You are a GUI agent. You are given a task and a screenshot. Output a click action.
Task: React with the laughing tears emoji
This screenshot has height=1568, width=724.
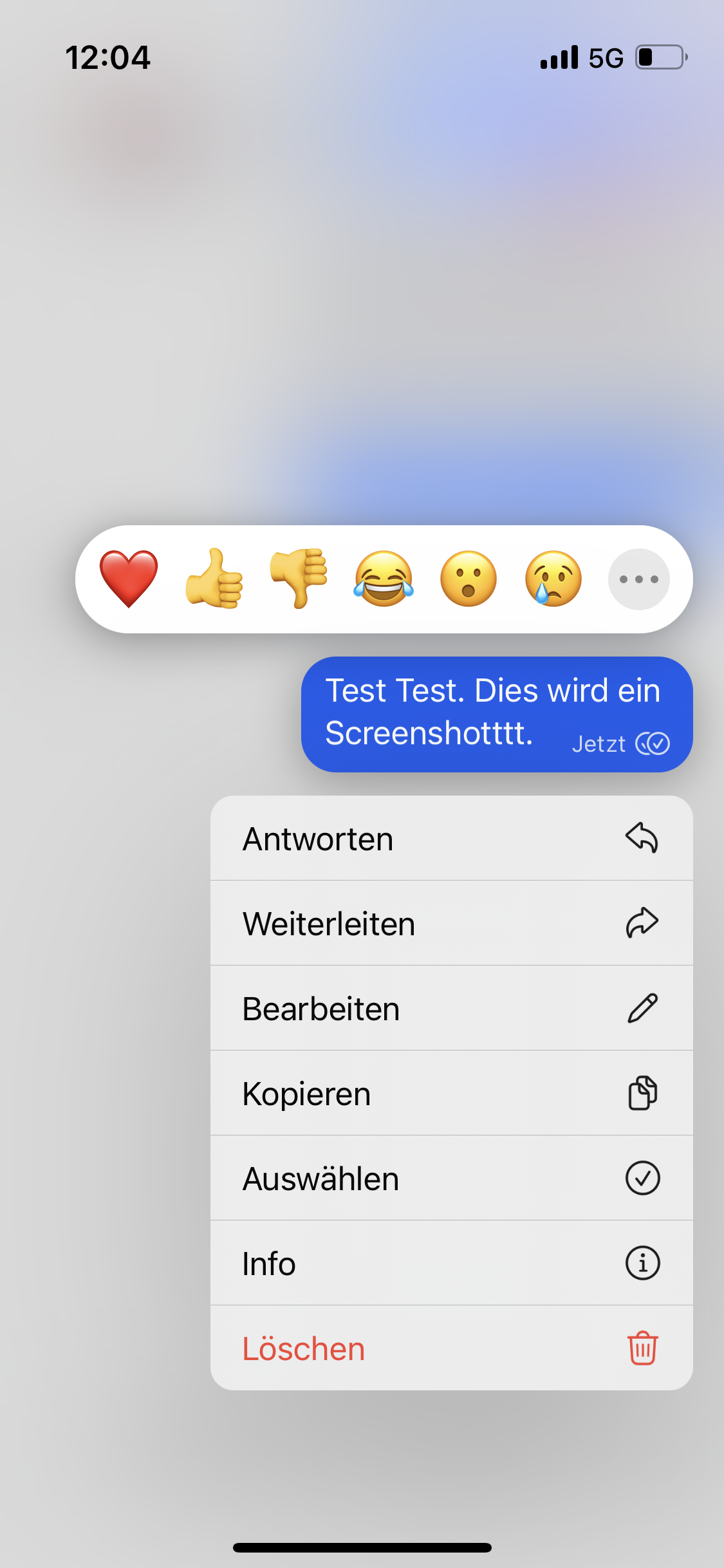[x=384, y=579]
